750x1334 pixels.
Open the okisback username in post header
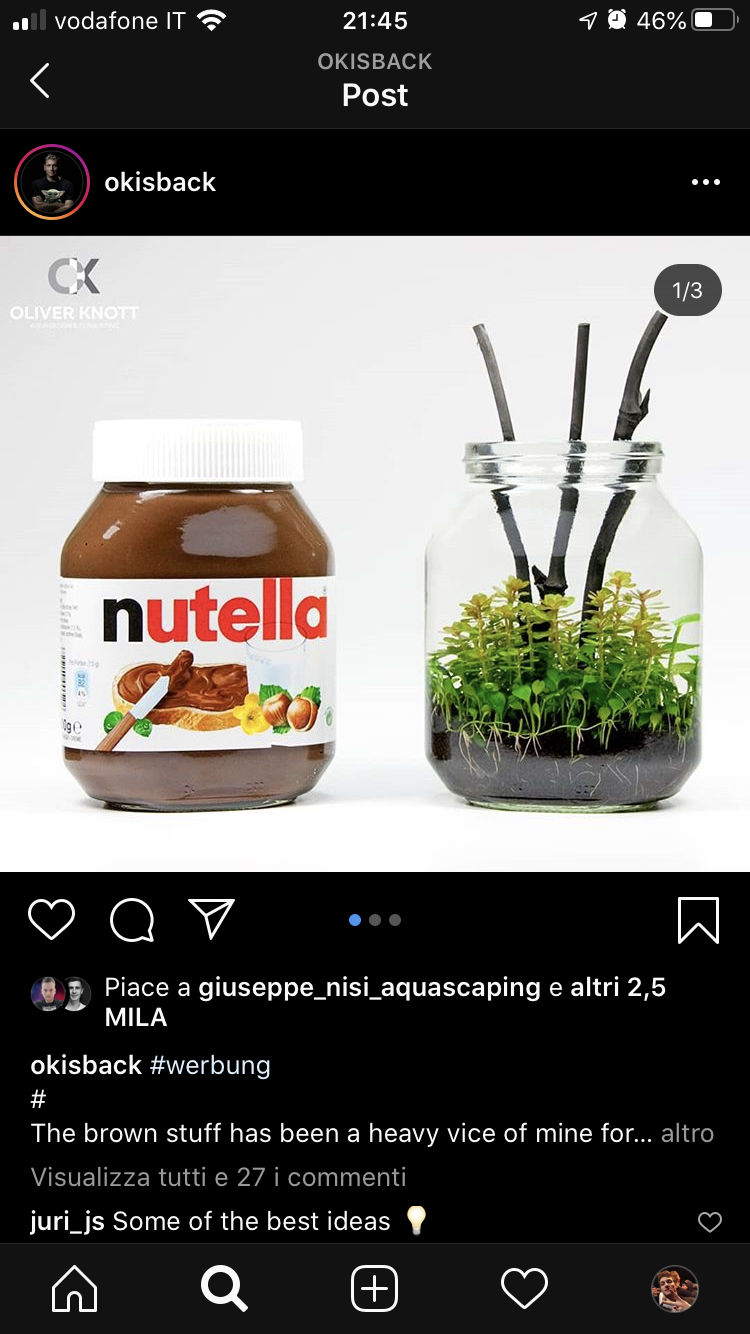pyautogui.click(x=160, y=182)
